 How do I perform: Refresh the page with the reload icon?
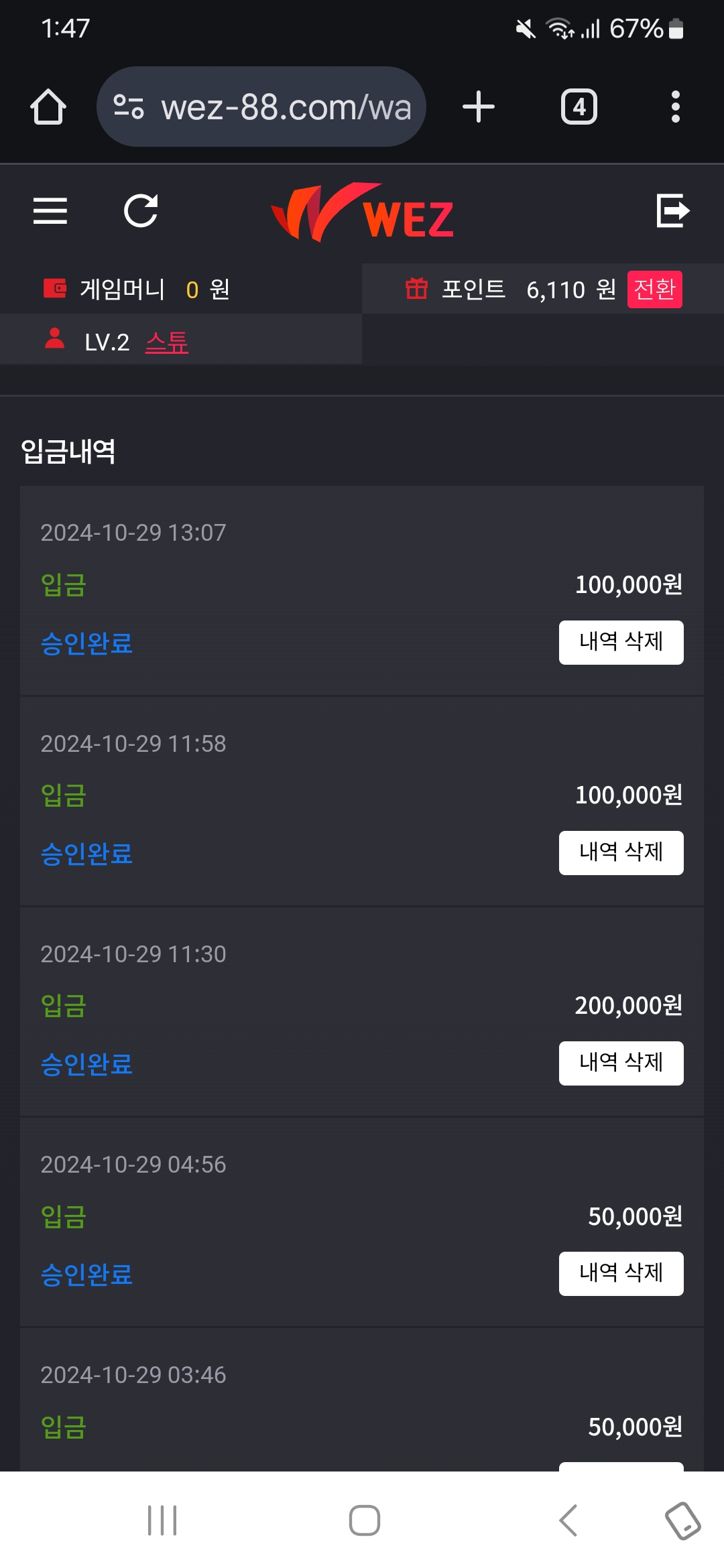click(x=141, y=211)
